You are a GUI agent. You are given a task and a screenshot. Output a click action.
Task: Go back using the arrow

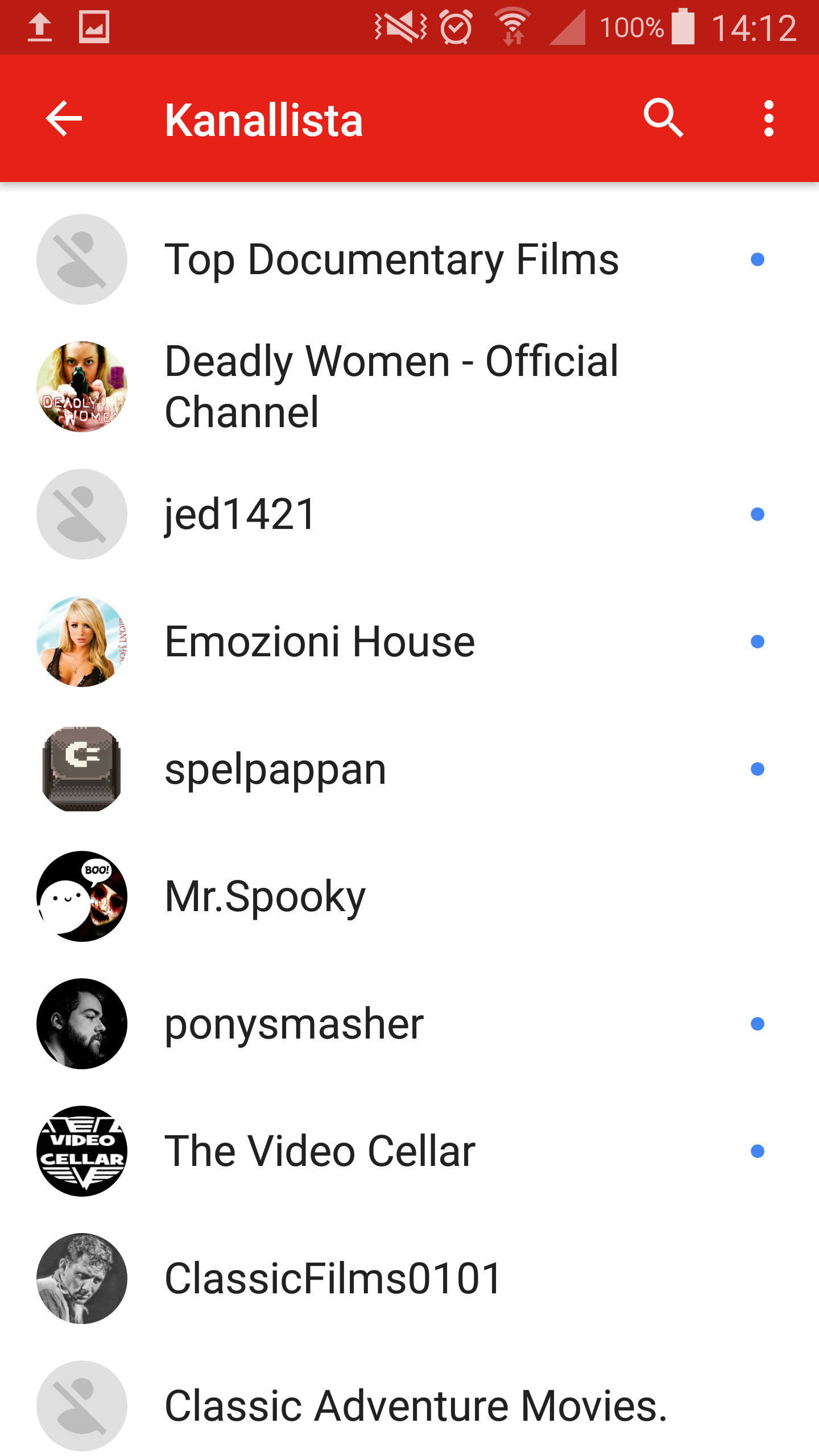64,118
